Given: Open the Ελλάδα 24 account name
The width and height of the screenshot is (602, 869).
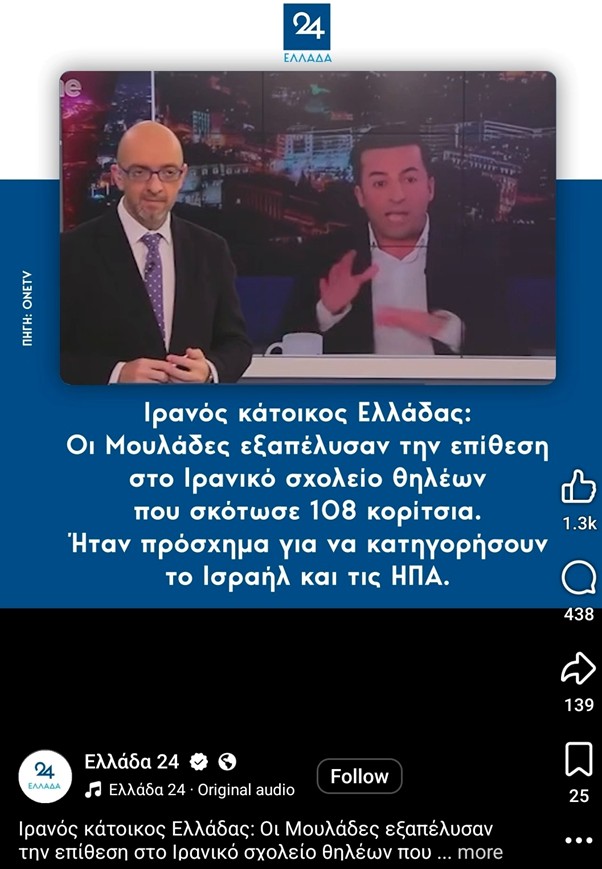Looking at the screenshot, I should 134,762.
